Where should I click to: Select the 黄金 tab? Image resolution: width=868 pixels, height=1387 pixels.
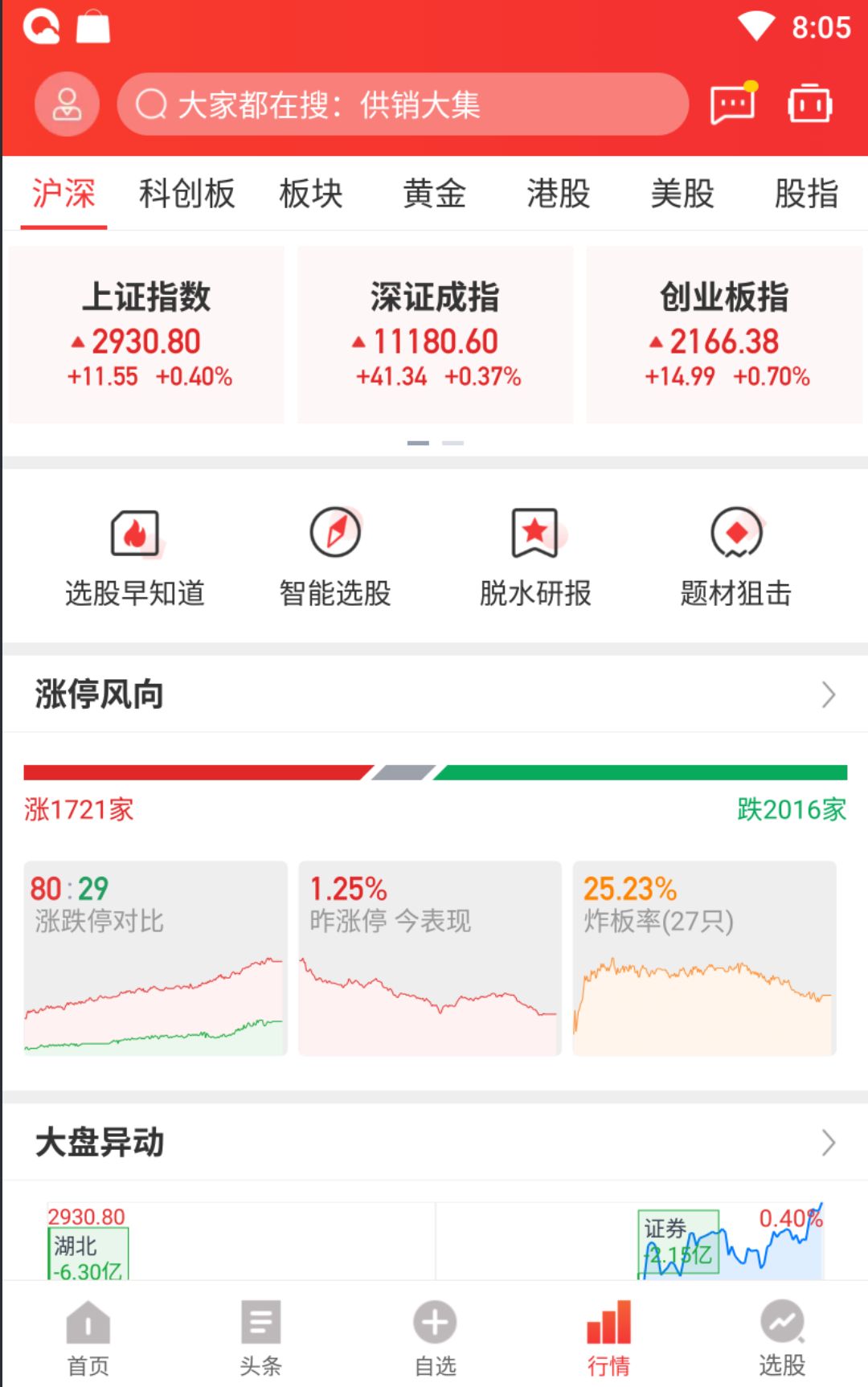[434, 194]
